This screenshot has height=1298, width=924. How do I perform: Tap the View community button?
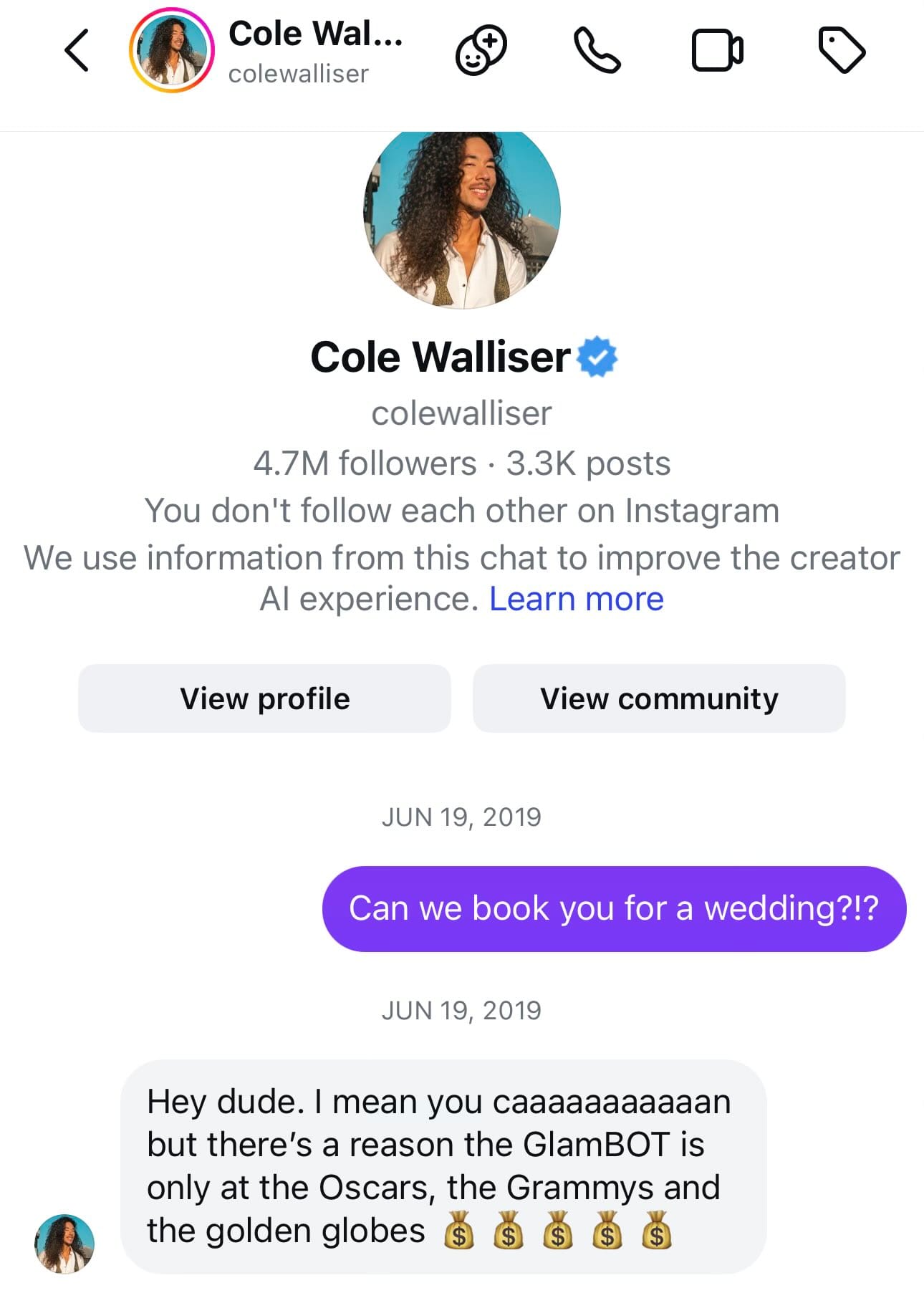(x=659, y=698)
